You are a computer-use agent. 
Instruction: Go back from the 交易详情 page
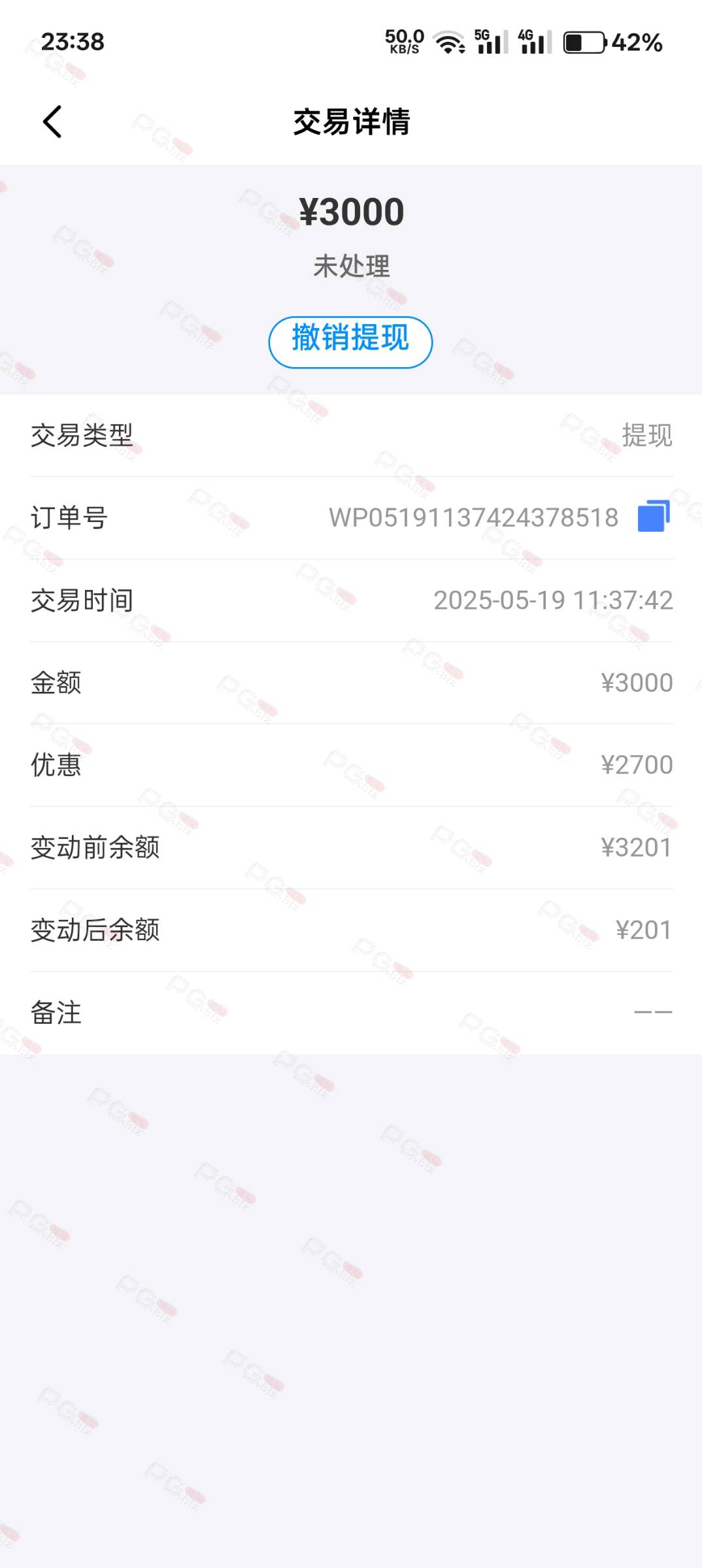click(x=52, y=122)
